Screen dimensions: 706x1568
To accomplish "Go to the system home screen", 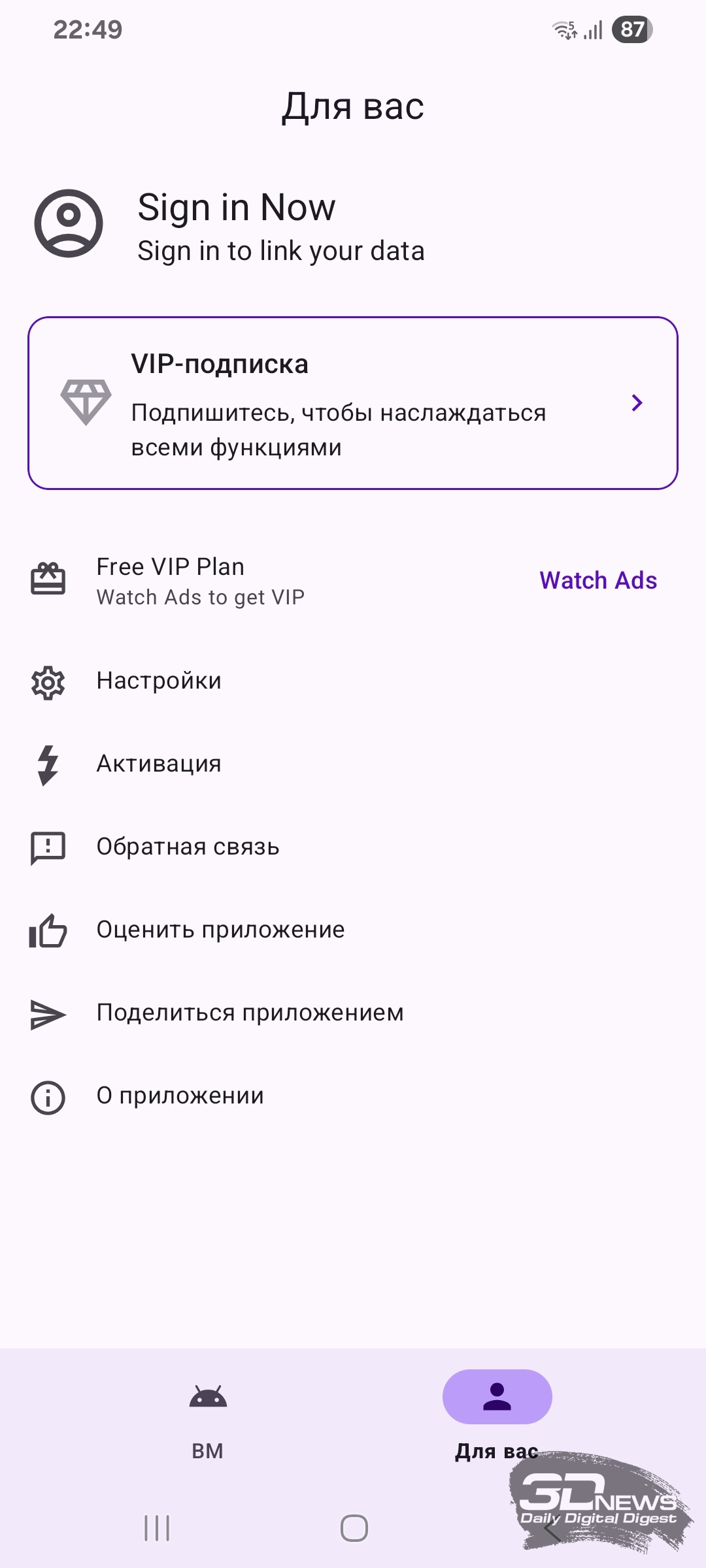I will [x=354, y=1528].
